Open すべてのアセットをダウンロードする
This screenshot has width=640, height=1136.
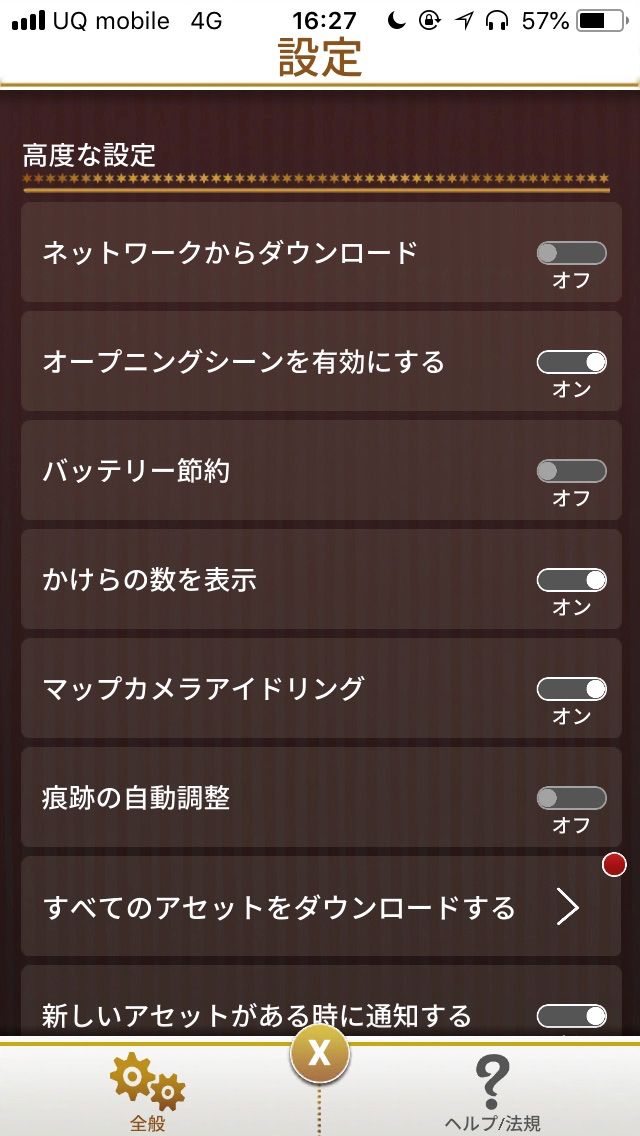tap(321, 906)
